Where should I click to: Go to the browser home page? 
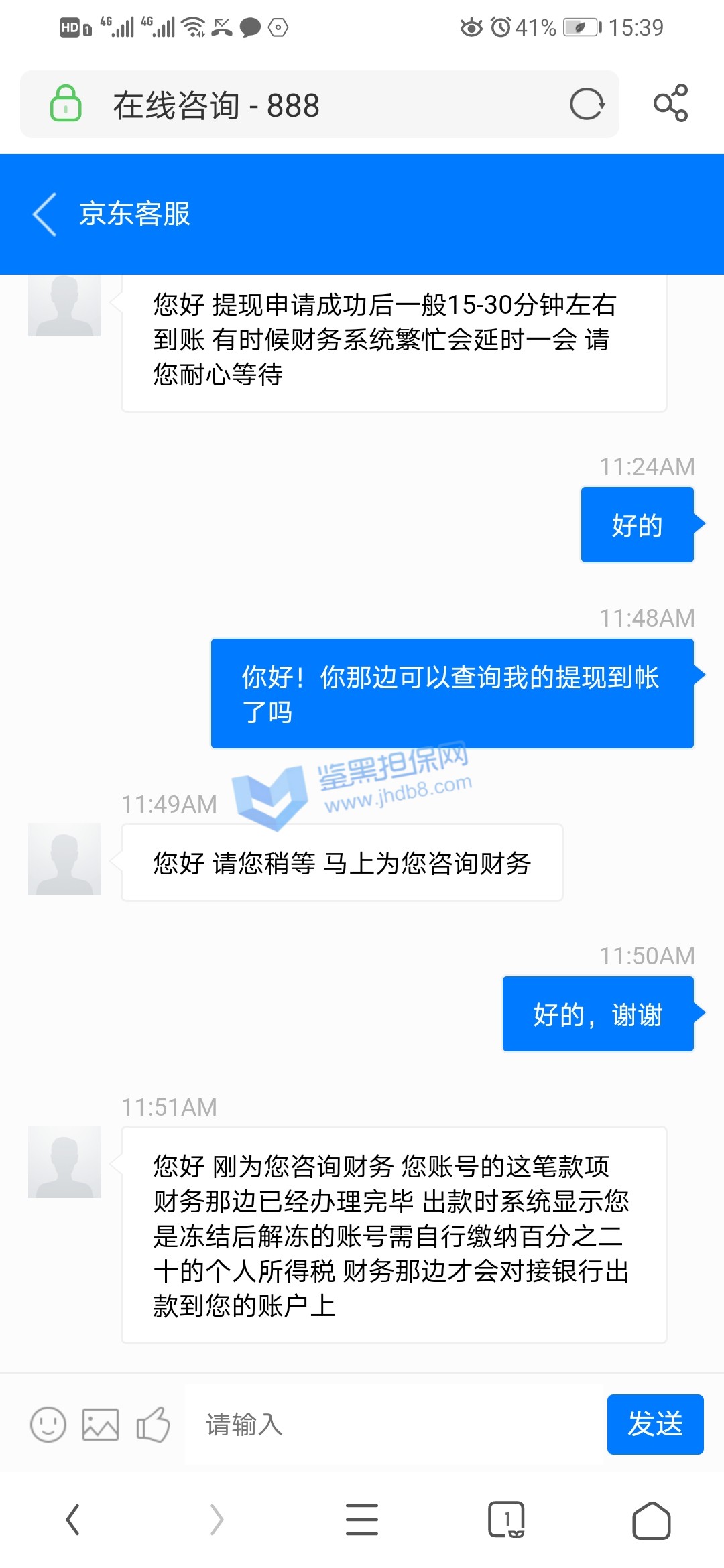point(651,1519)
